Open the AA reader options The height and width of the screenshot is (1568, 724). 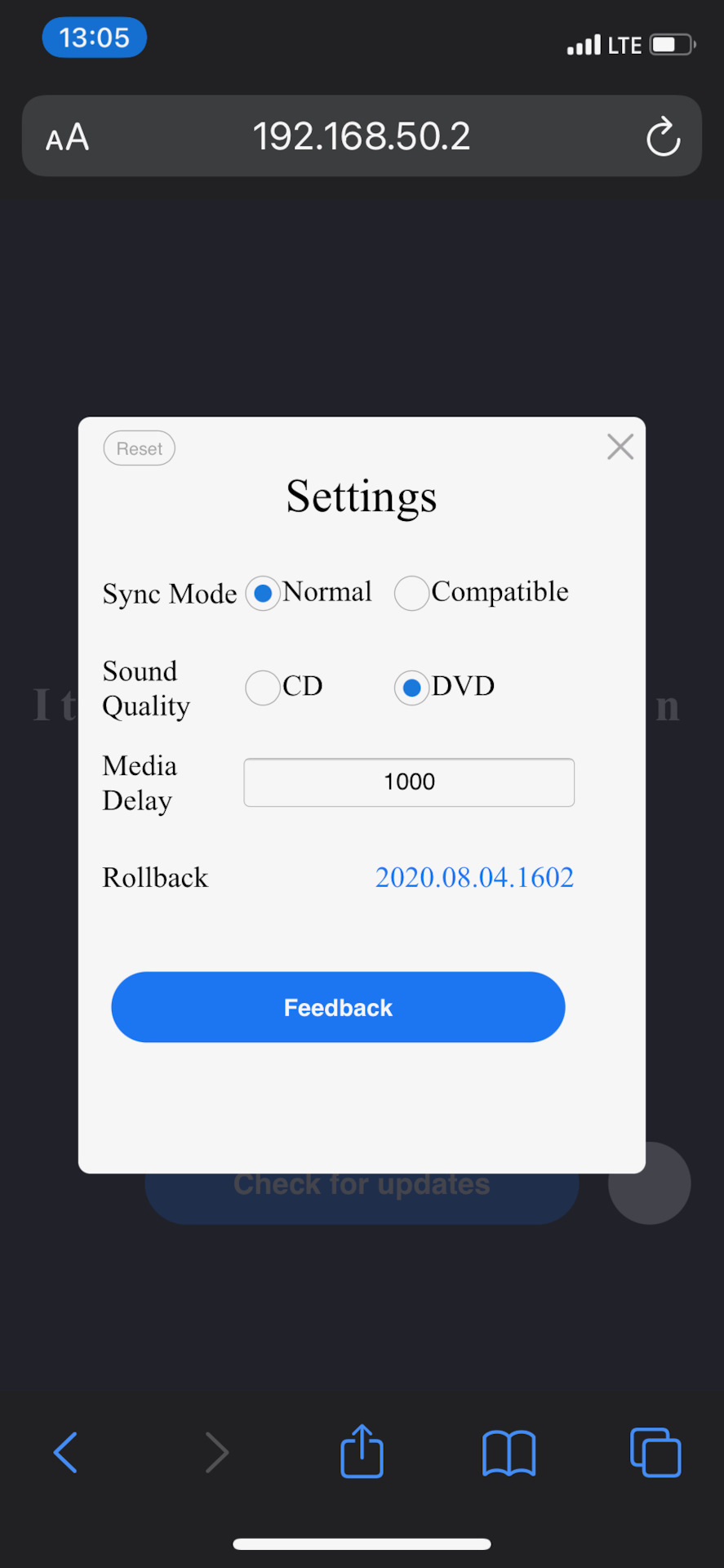pos(67,137)
